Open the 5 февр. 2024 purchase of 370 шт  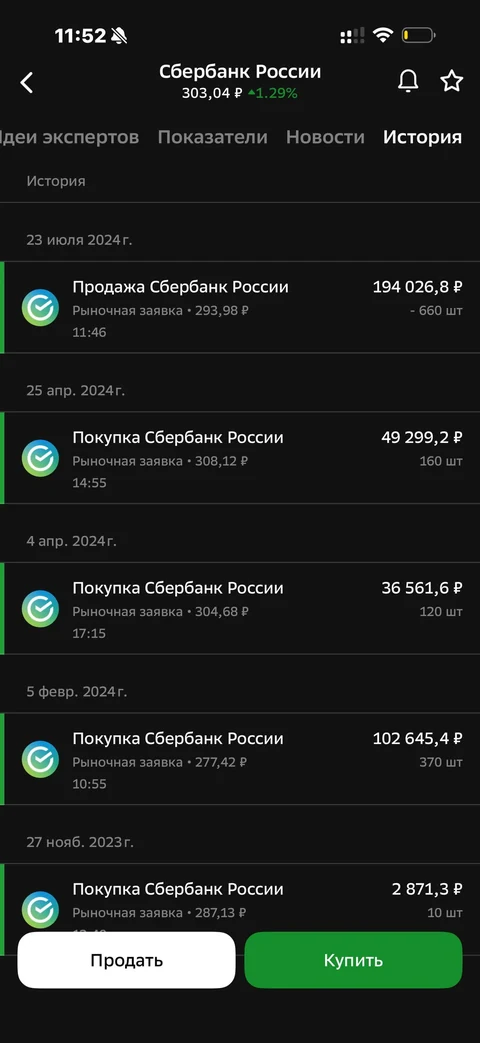click(240, 759)
